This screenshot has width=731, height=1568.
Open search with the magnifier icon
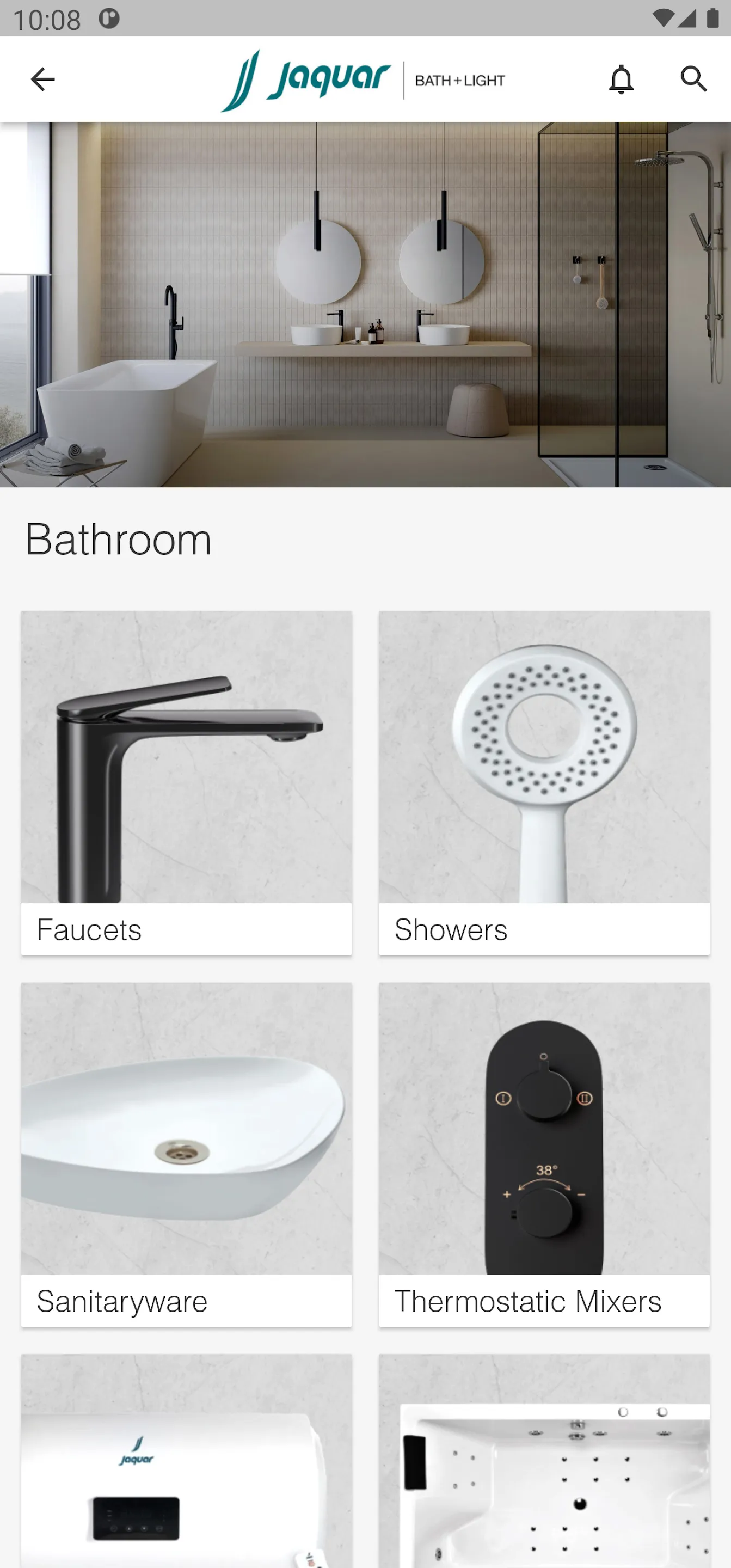click(693, 79)
